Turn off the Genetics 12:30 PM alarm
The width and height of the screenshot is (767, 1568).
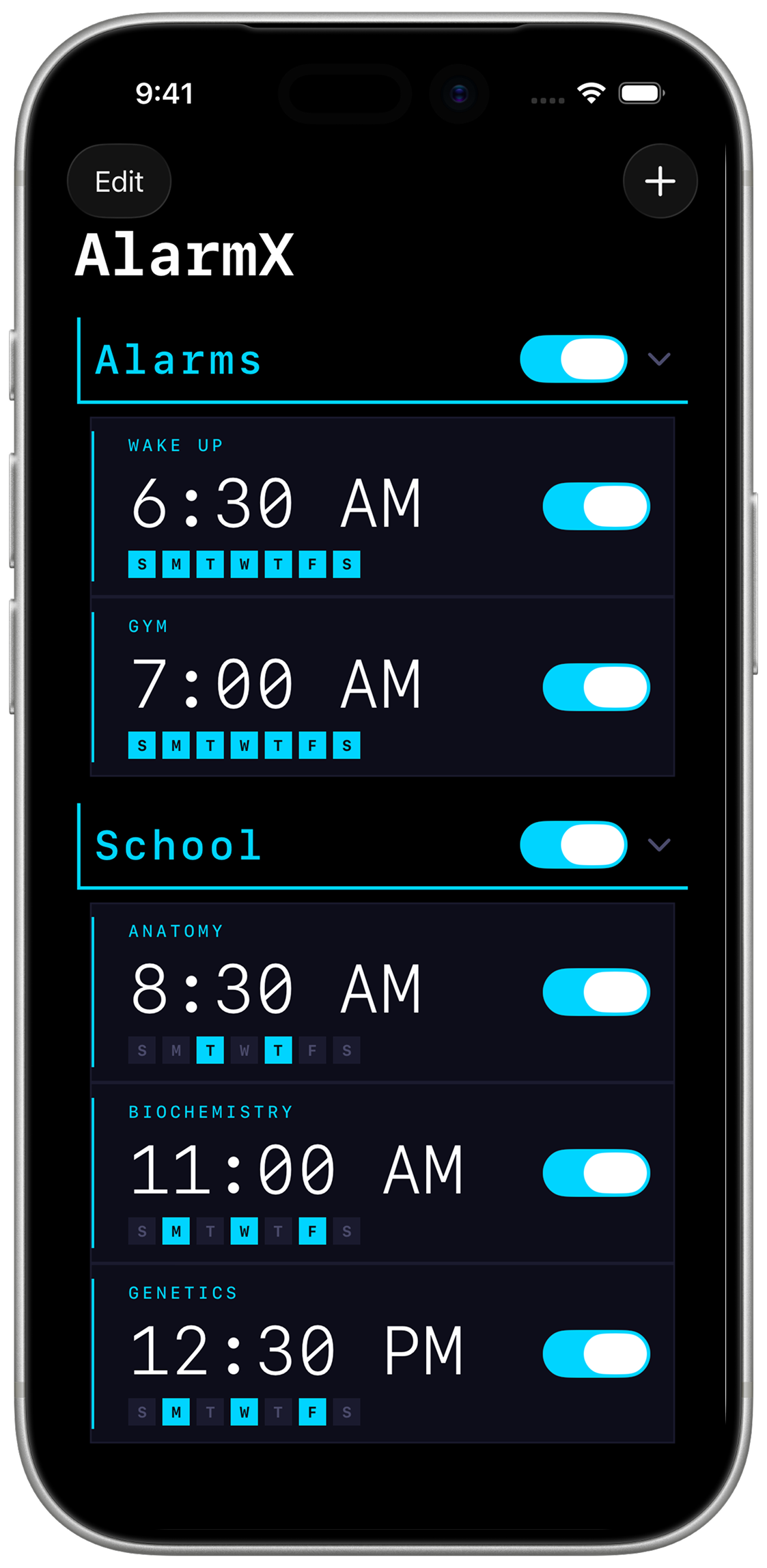click(x=596, y=1354)
